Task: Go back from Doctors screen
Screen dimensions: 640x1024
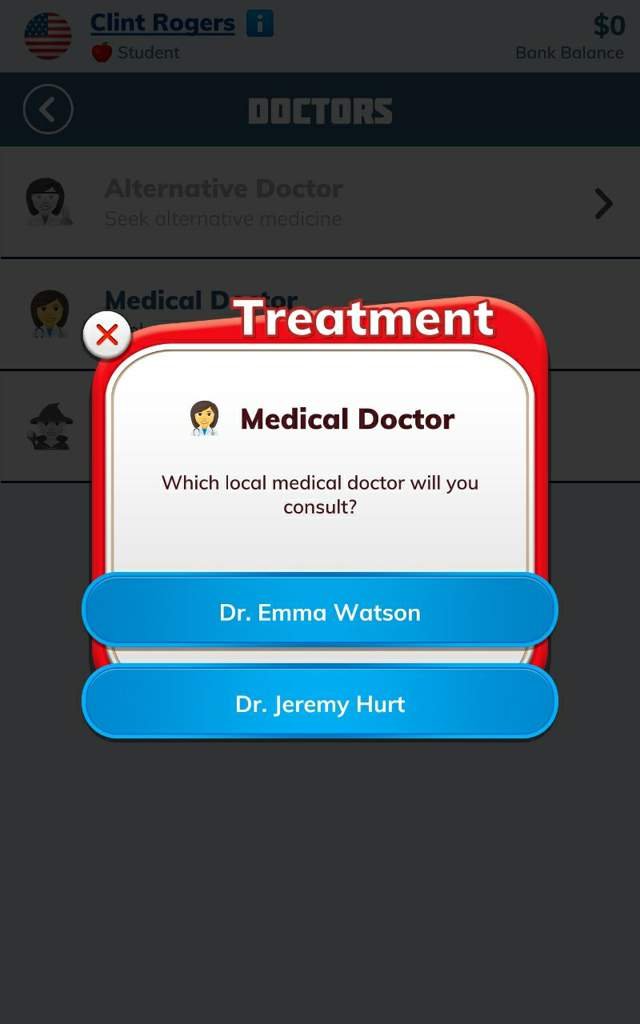Action: click(x=48, y=110)
